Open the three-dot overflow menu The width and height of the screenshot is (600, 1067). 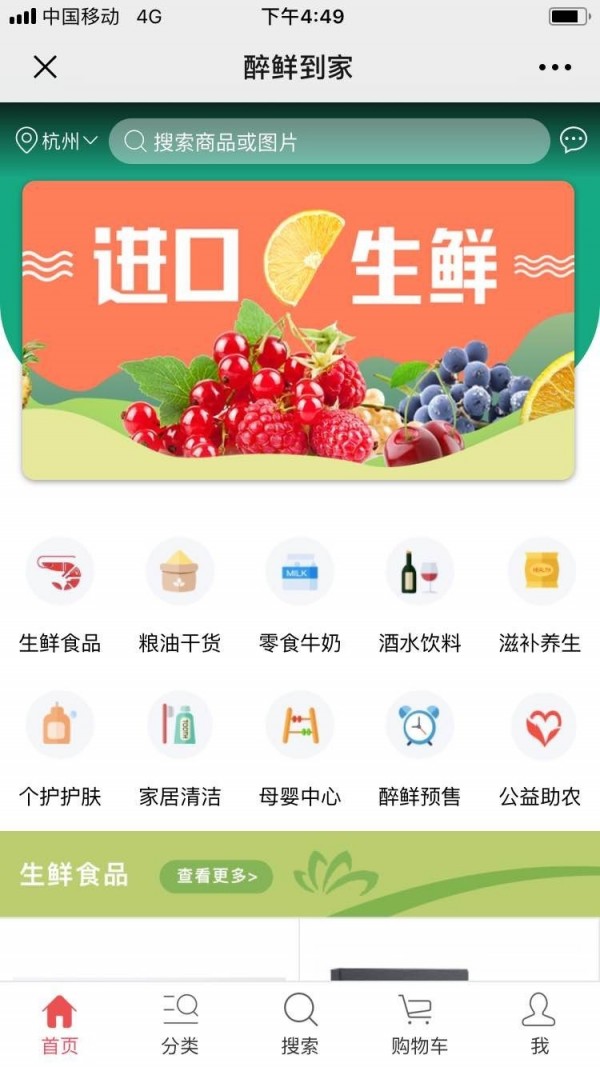tap(555, 68)
